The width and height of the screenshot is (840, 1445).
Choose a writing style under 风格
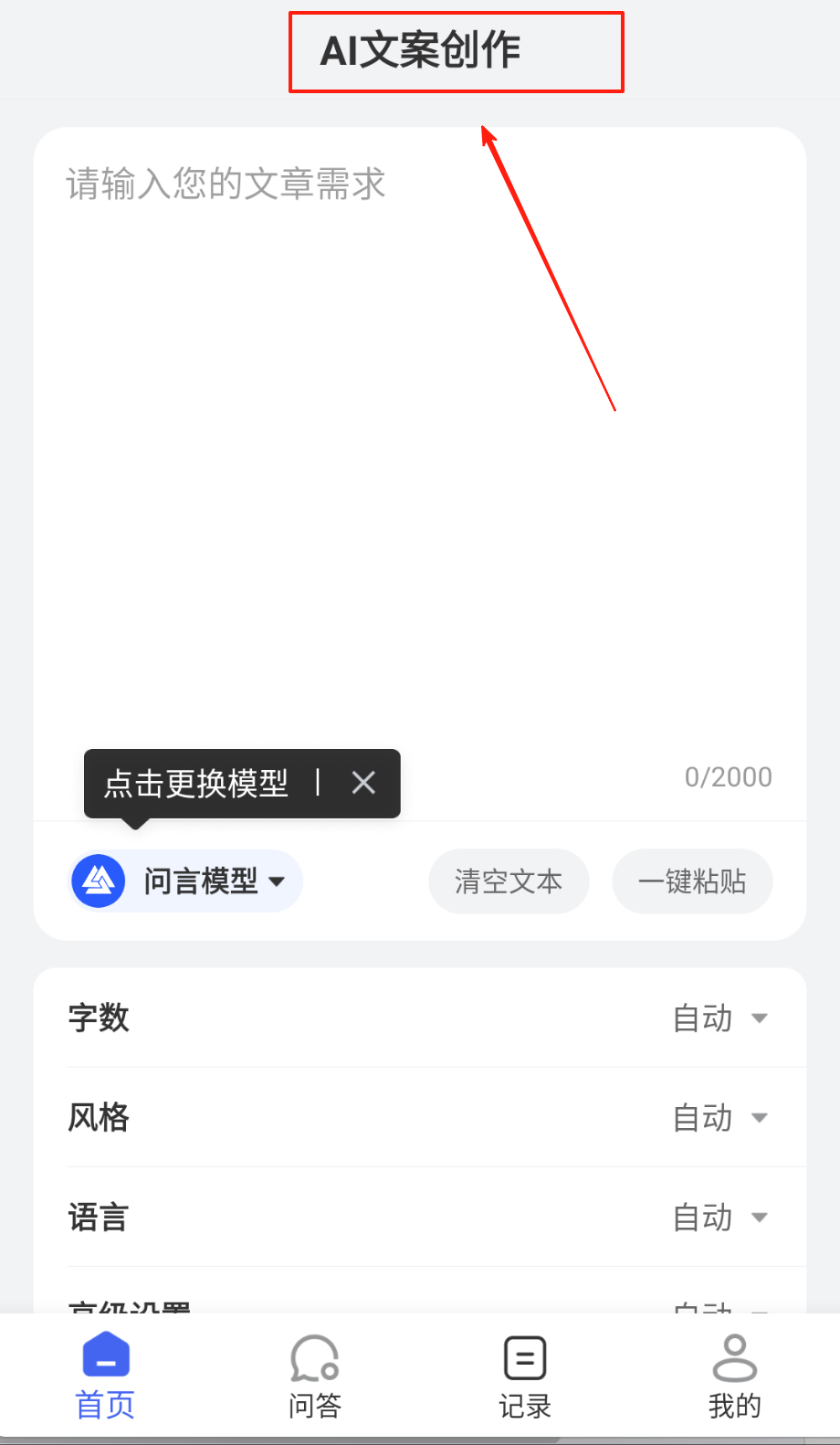tap(719, 1117)
